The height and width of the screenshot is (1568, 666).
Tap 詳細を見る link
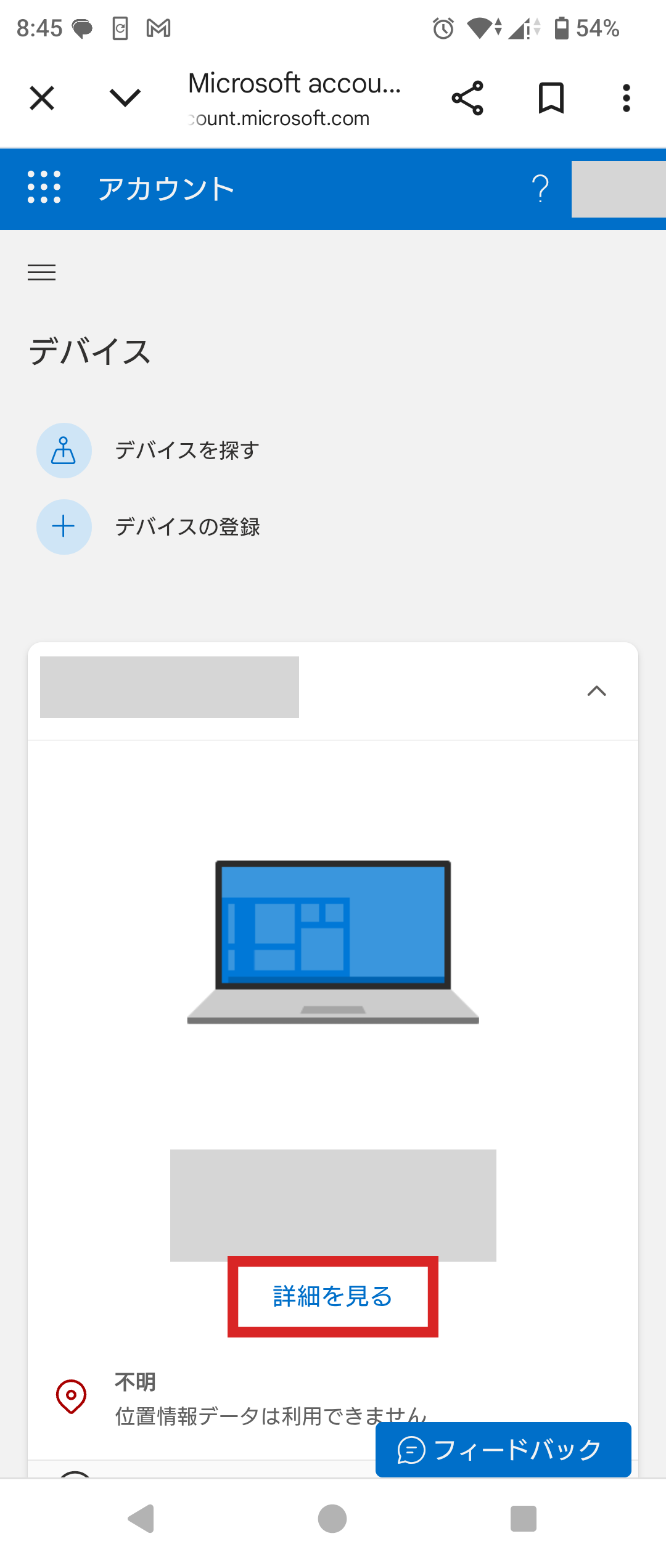(x=332, y=1296)
